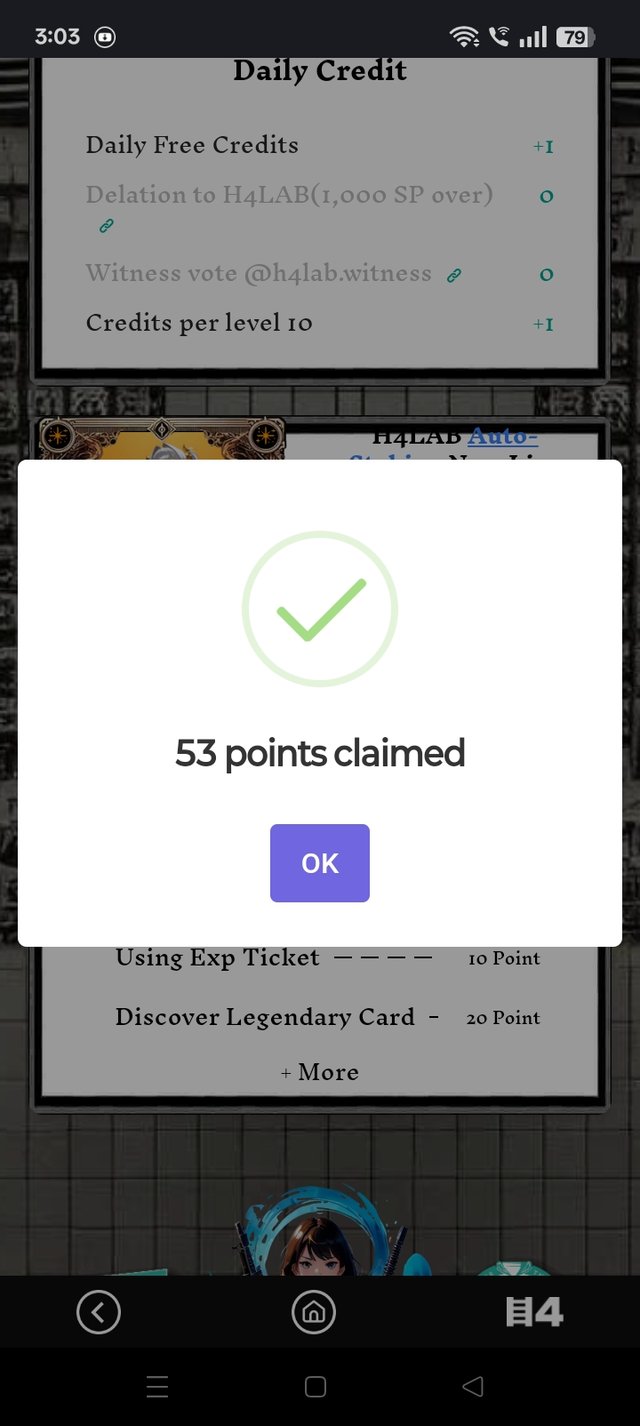The height and width of the screenshot is (1426, 640).
Task: Open the Auto-Staking link
Action: (502, 437)
